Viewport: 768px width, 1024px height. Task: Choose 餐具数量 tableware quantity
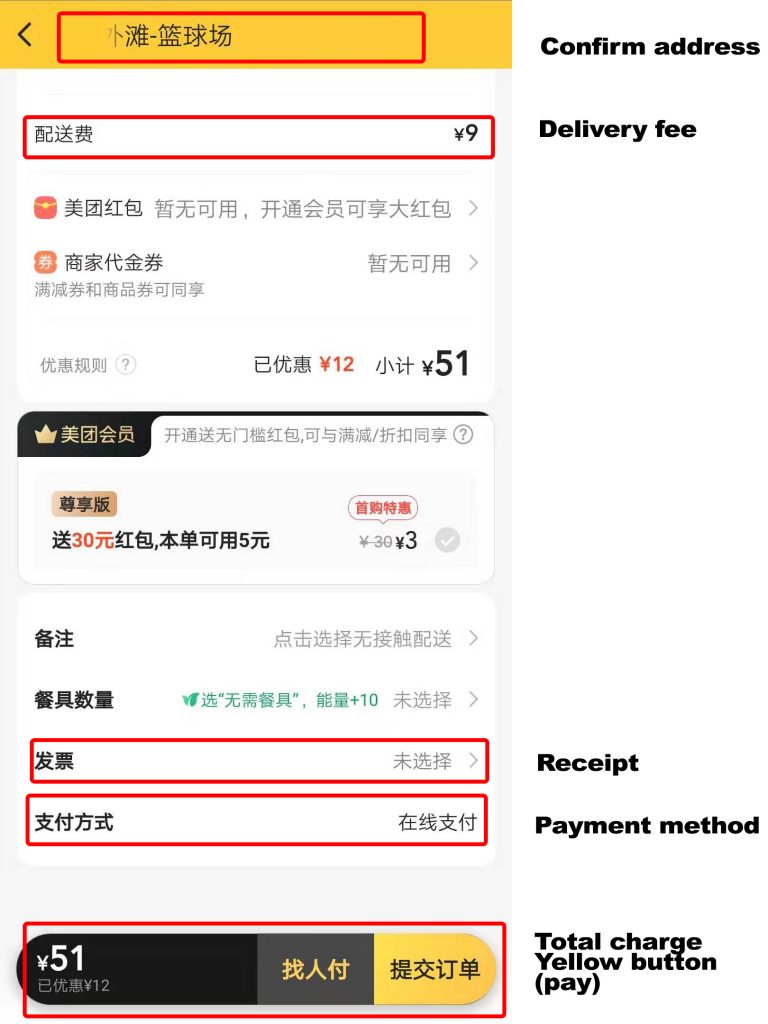(256, 700)
